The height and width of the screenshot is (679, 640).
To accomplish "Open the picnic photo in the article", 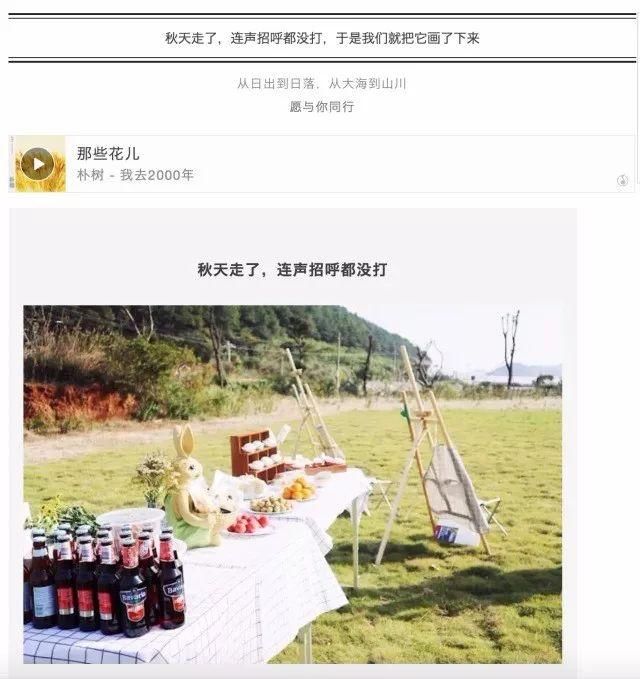I will coord(292,483).
